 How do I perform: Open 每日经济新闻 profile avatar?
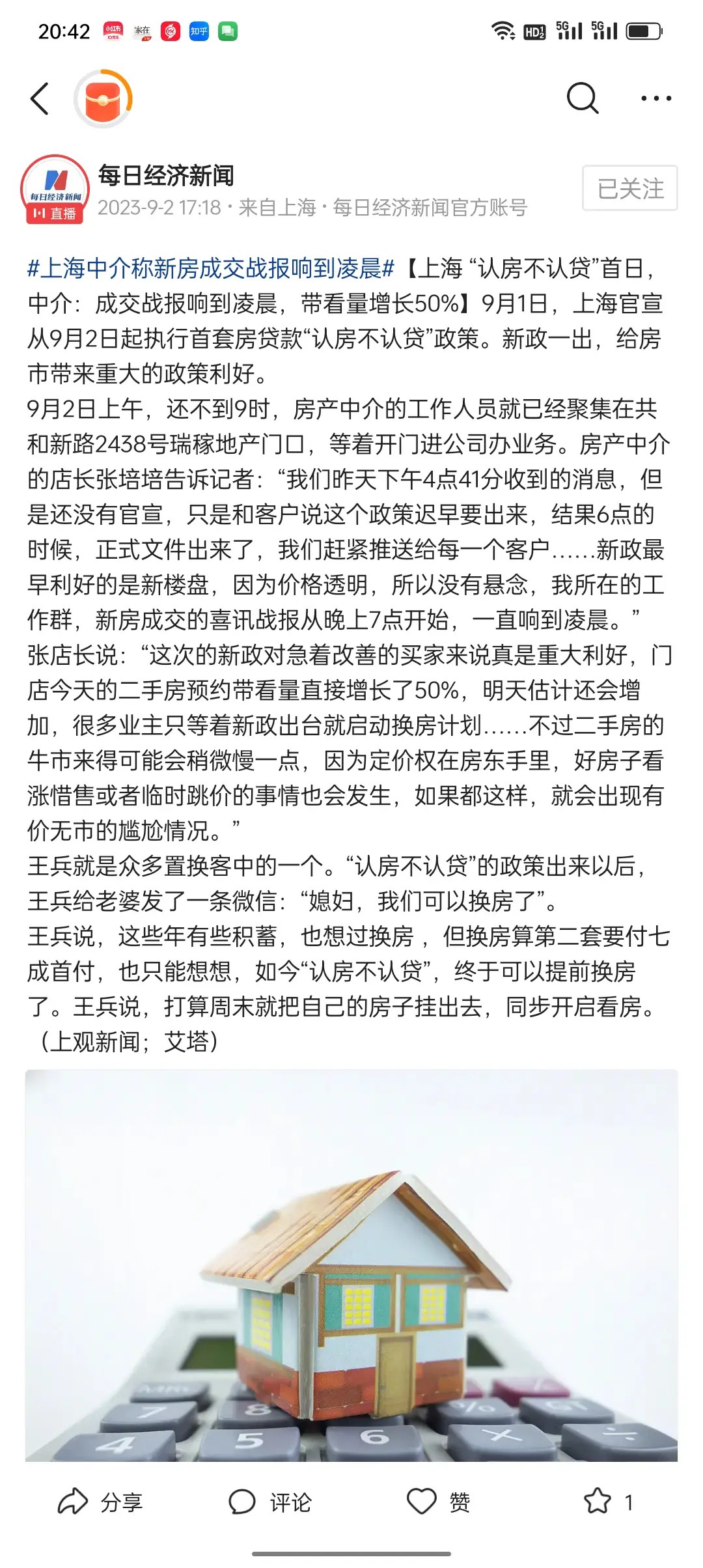coord(55,189)
